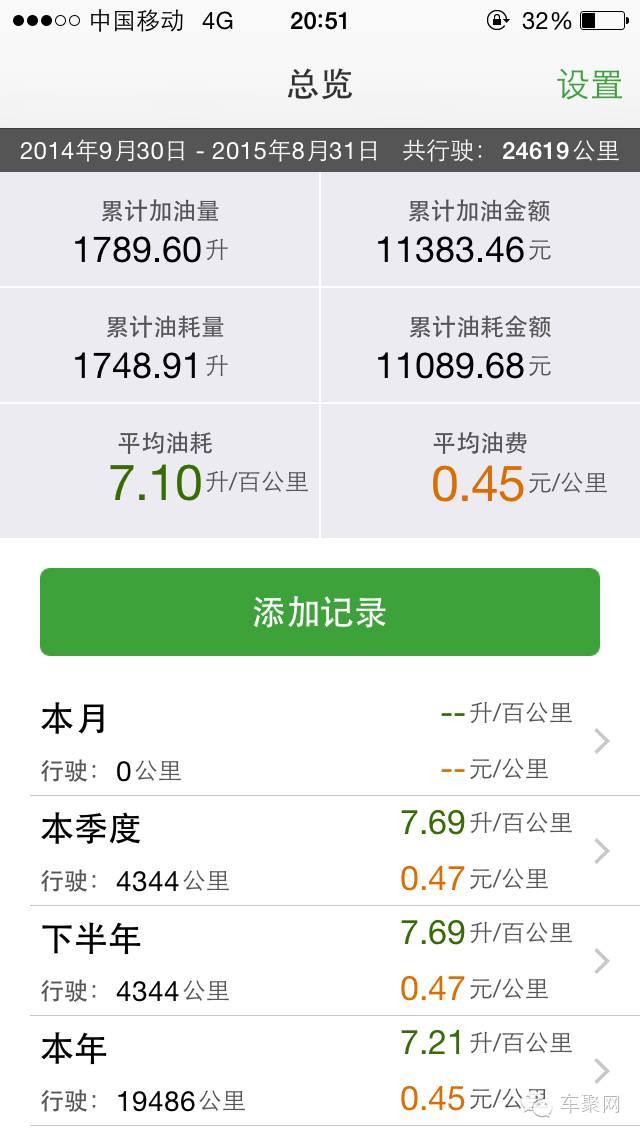640x1136 pixels.
Task: Tap the green 添加记录 button
Action: click(320, 612)
